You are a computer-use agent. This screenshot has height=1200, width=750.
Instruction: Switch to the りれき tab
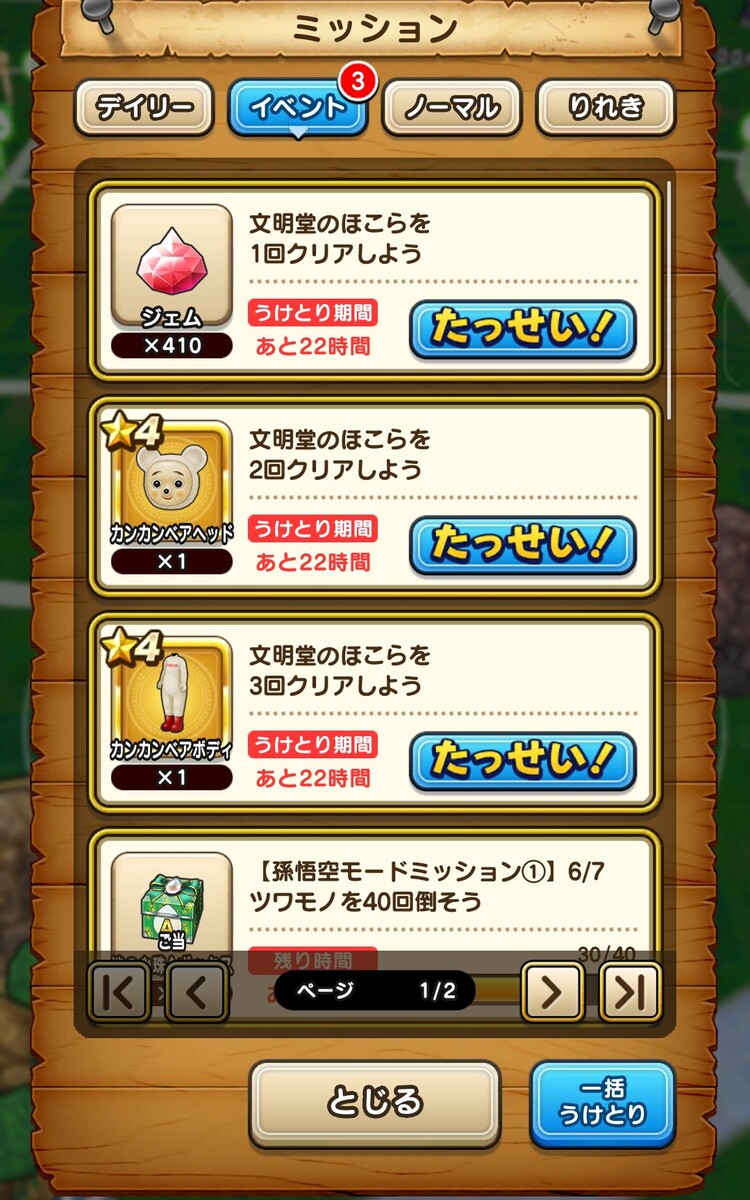point(606,107)
